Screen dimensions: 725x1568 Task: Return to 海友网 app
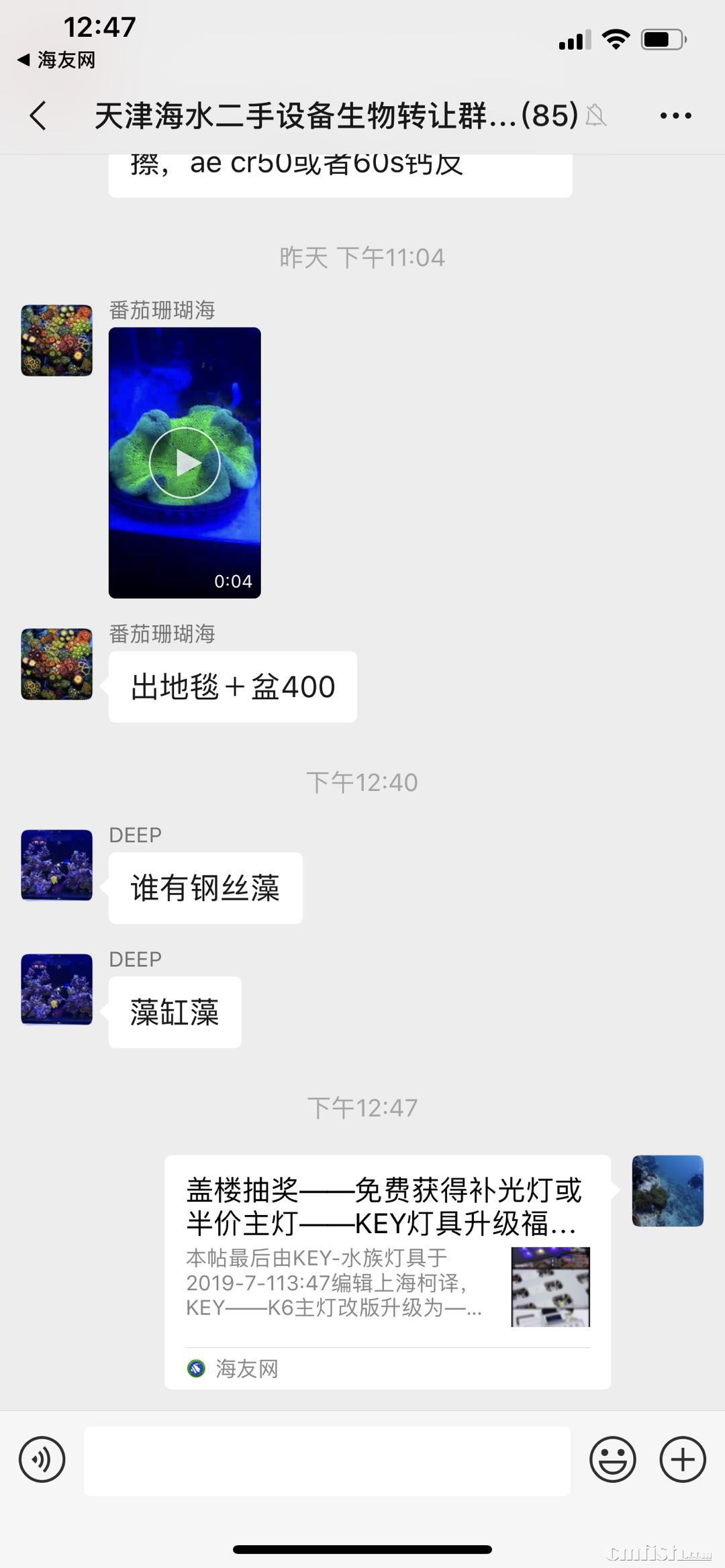coord(56,60)
